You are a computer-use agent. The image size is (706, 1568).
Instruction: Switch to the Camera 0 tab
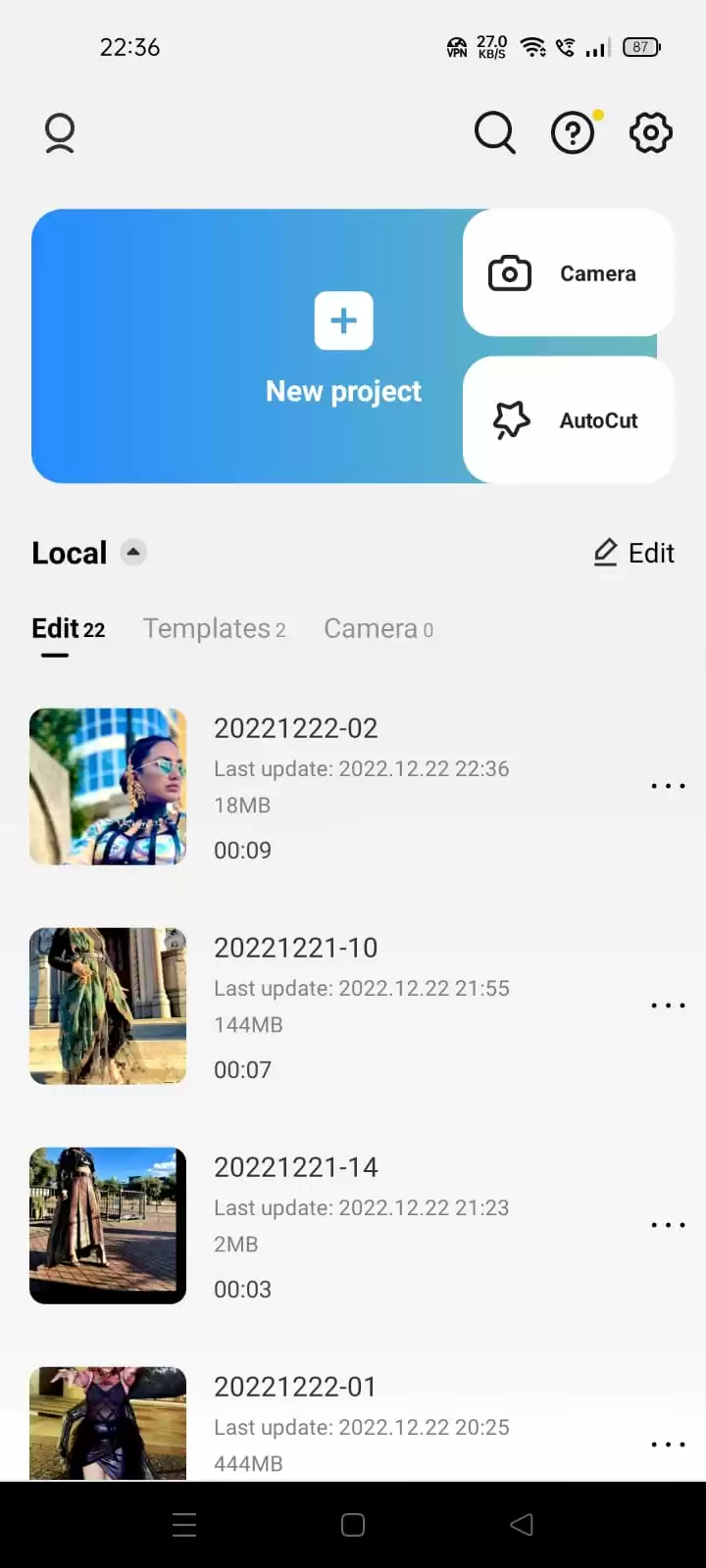pos(378,629)
